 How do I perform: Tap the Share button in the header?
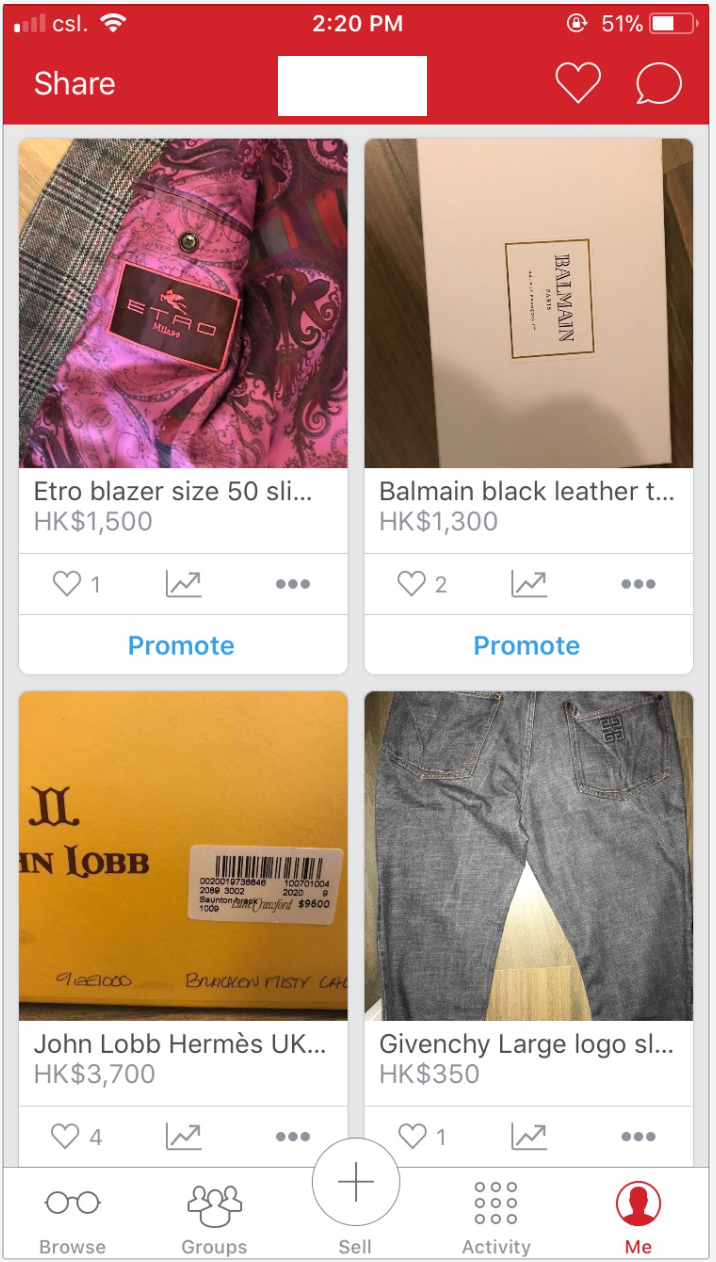point(74,84)
